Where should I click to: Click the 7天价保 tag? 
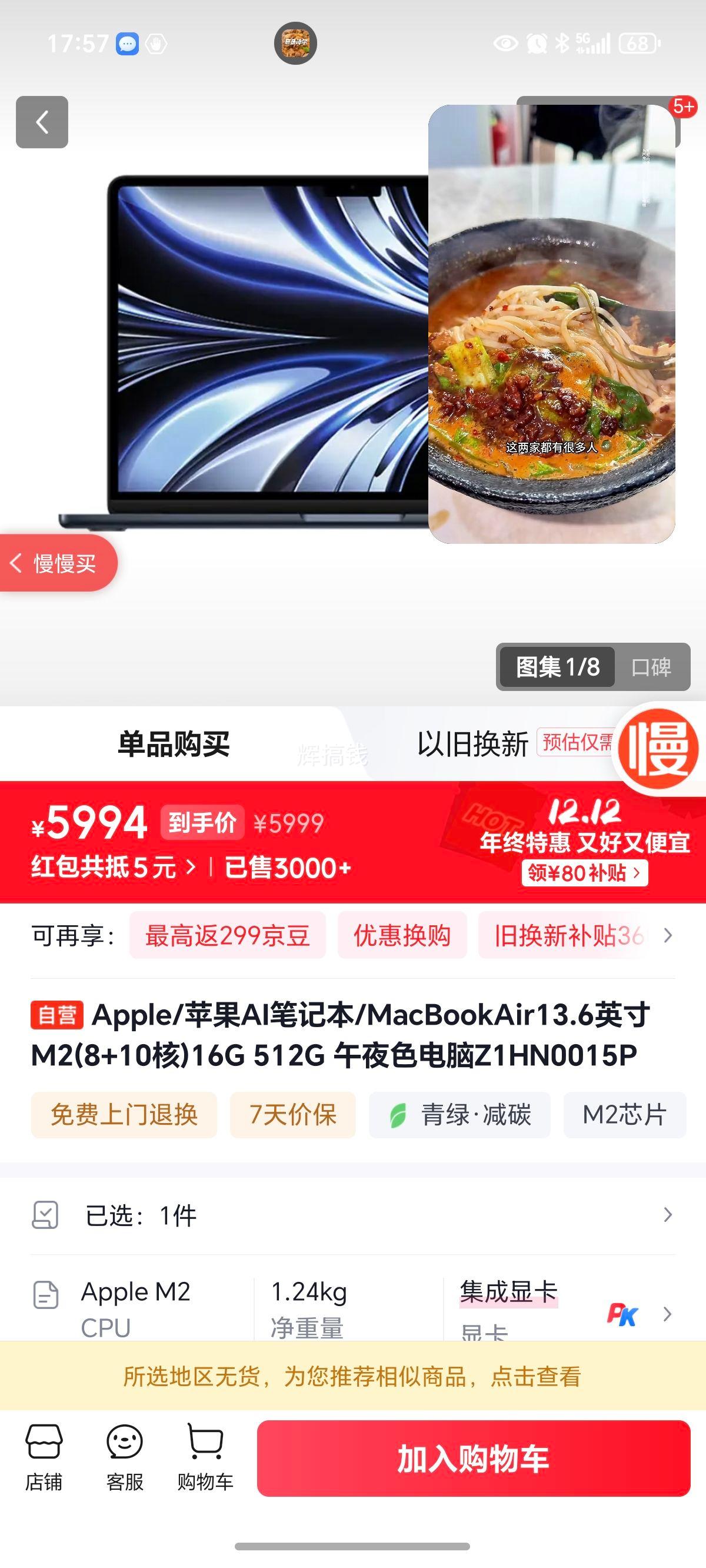292,1114
